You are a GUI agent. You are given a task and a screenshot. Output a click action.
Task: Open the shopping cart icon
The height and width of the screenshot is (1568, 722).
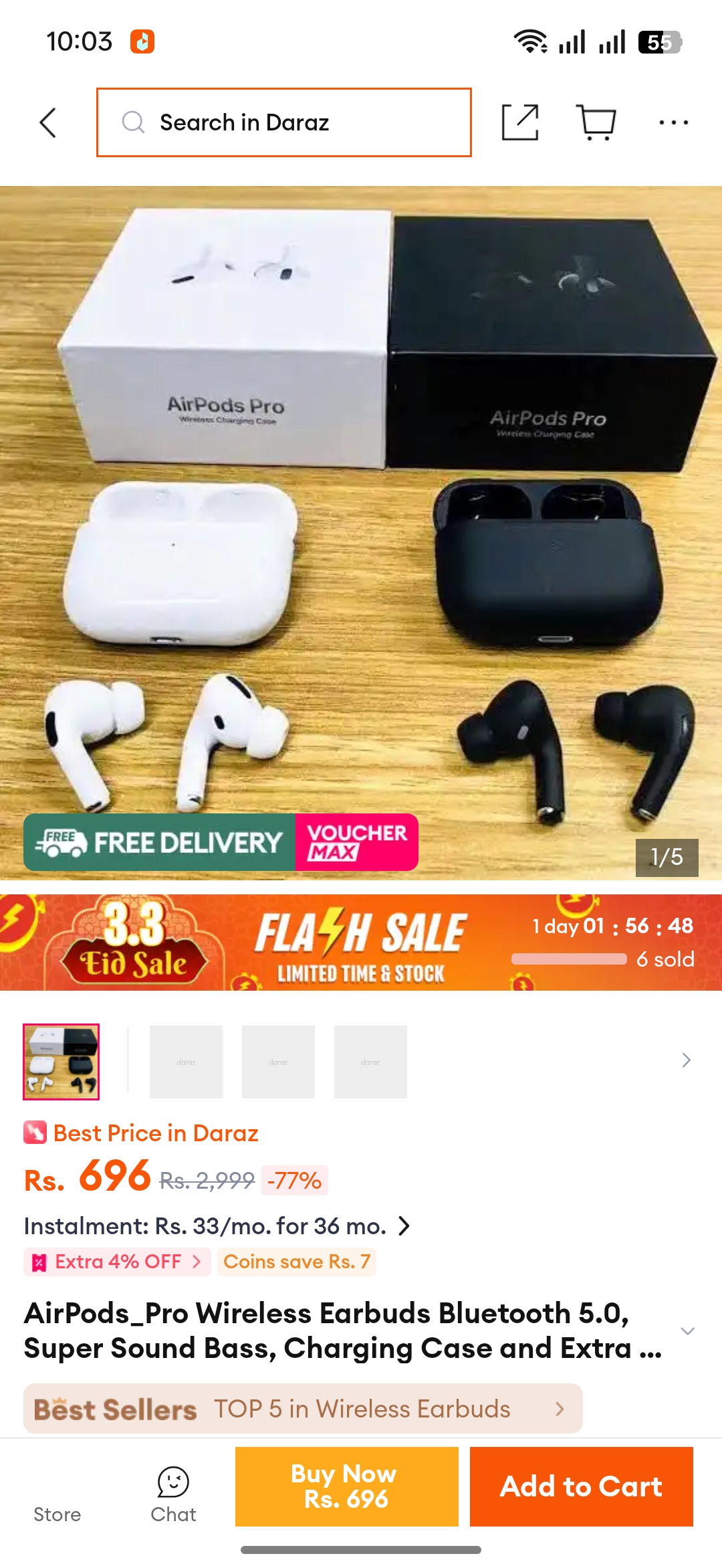(x=596, y=122)
